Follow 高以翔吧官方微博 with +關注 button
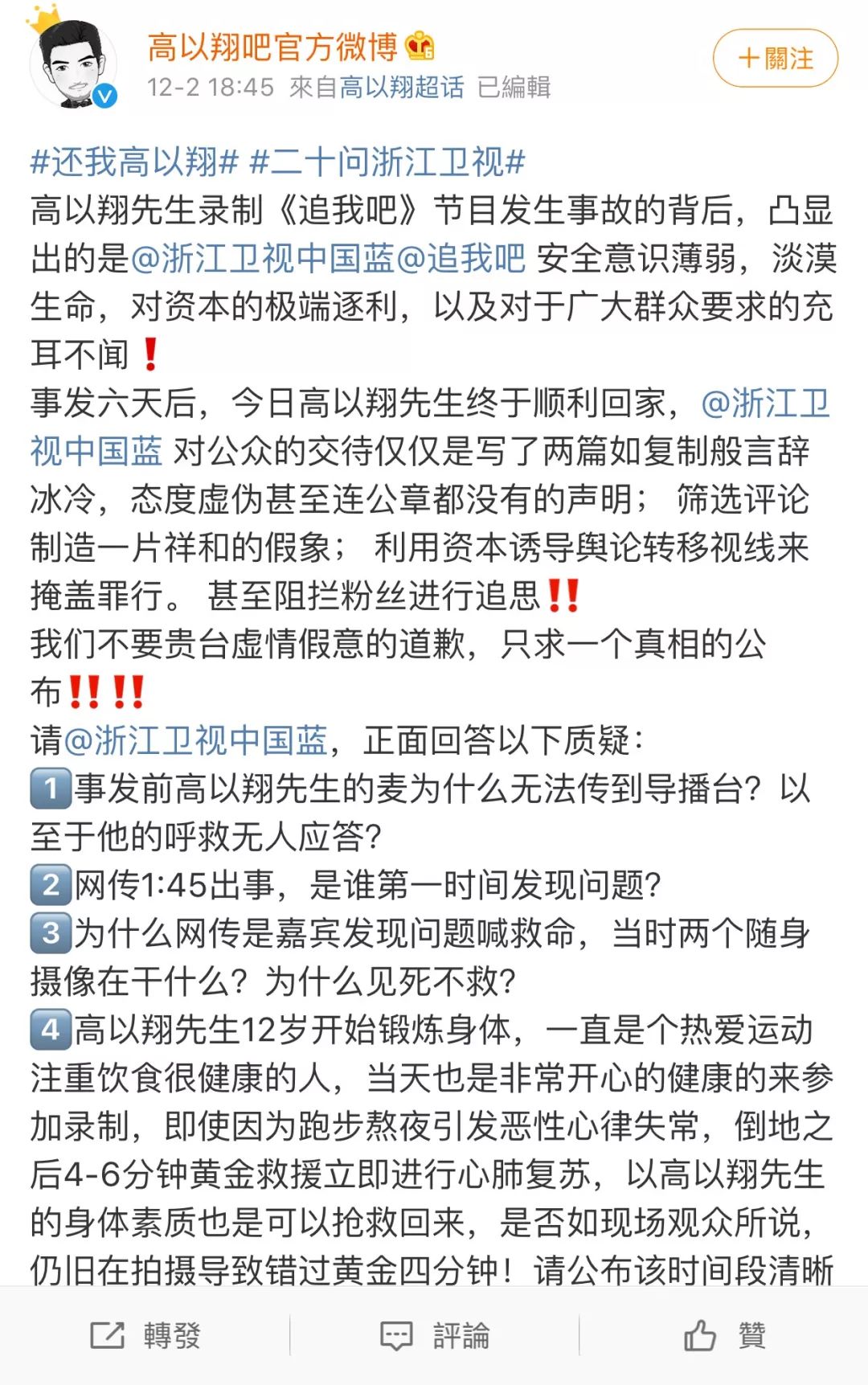868x1385 pixels. [x=775, y=59]
